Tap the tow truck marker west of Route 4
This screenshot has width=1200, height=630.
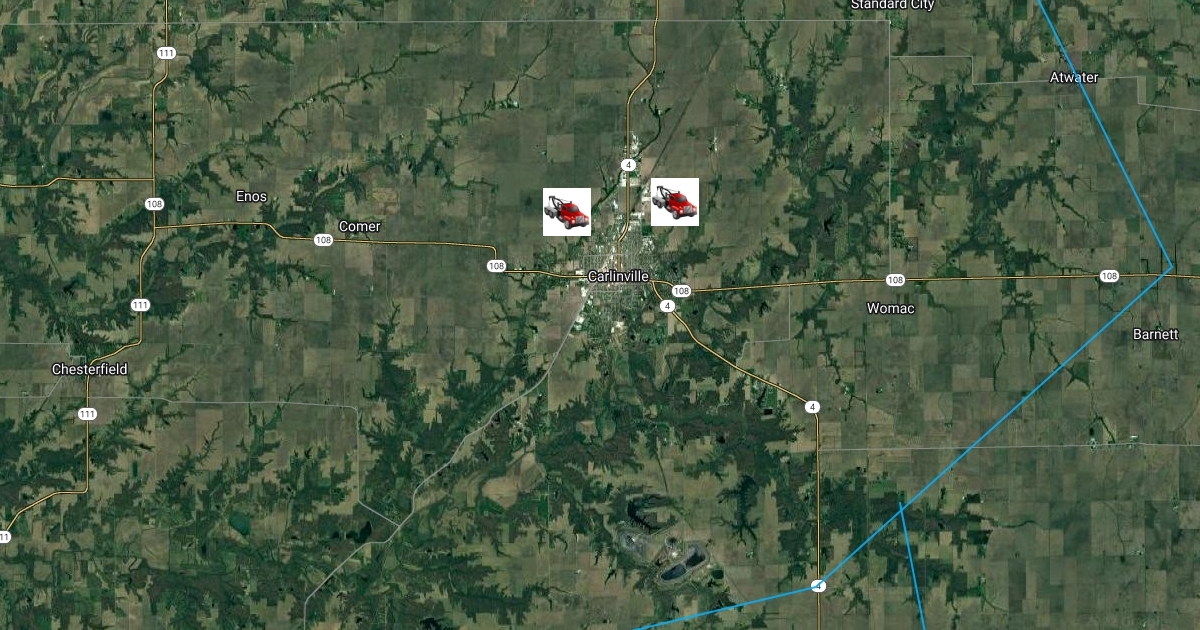pyautogui.click(x=567, y=212)
